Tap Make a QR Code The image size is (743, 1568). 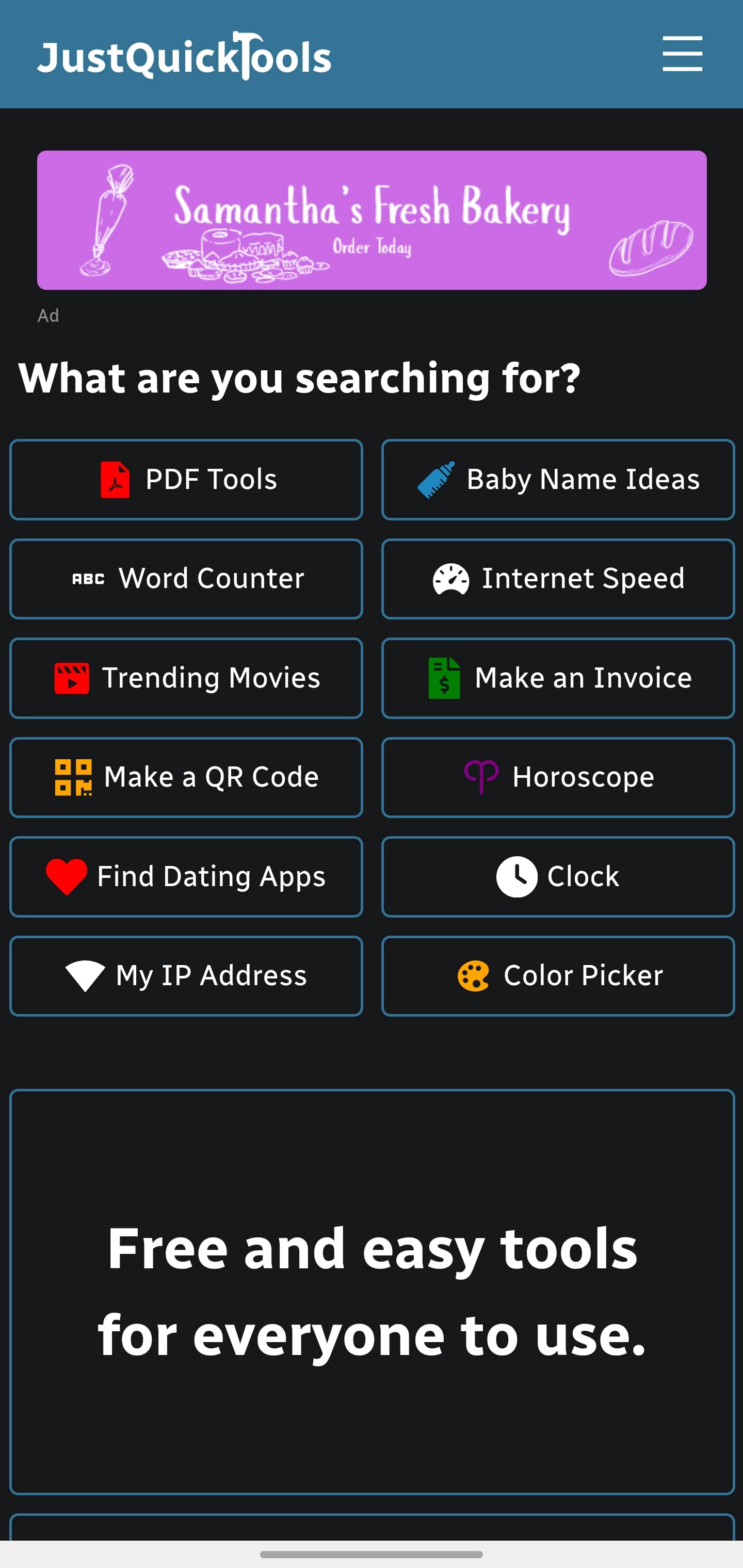pyautogui.click(x=186, y=777)
